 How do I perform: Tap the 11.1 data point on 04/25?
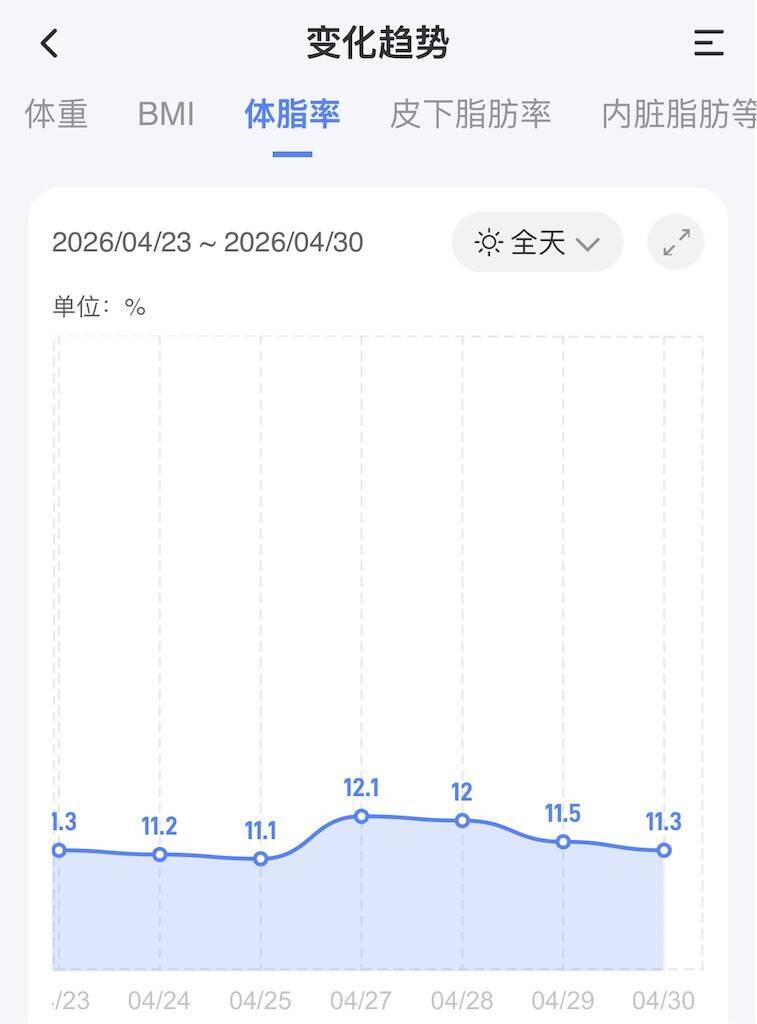(x=261, y=859)
